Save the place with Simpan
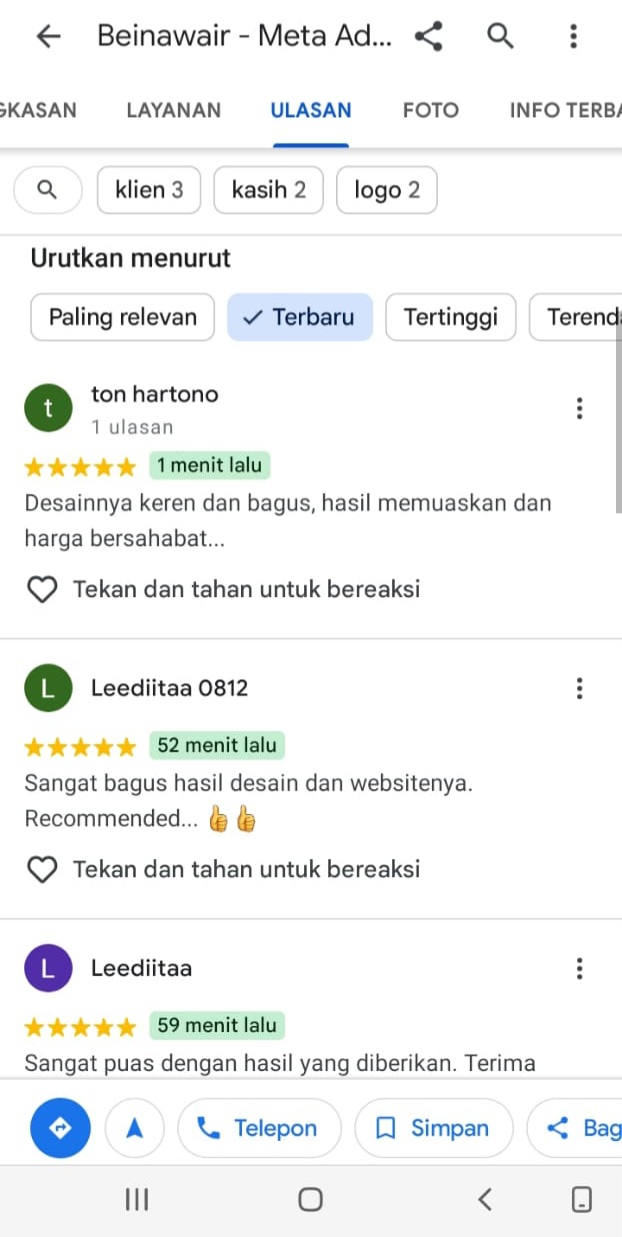 [x=434, y=1129]
